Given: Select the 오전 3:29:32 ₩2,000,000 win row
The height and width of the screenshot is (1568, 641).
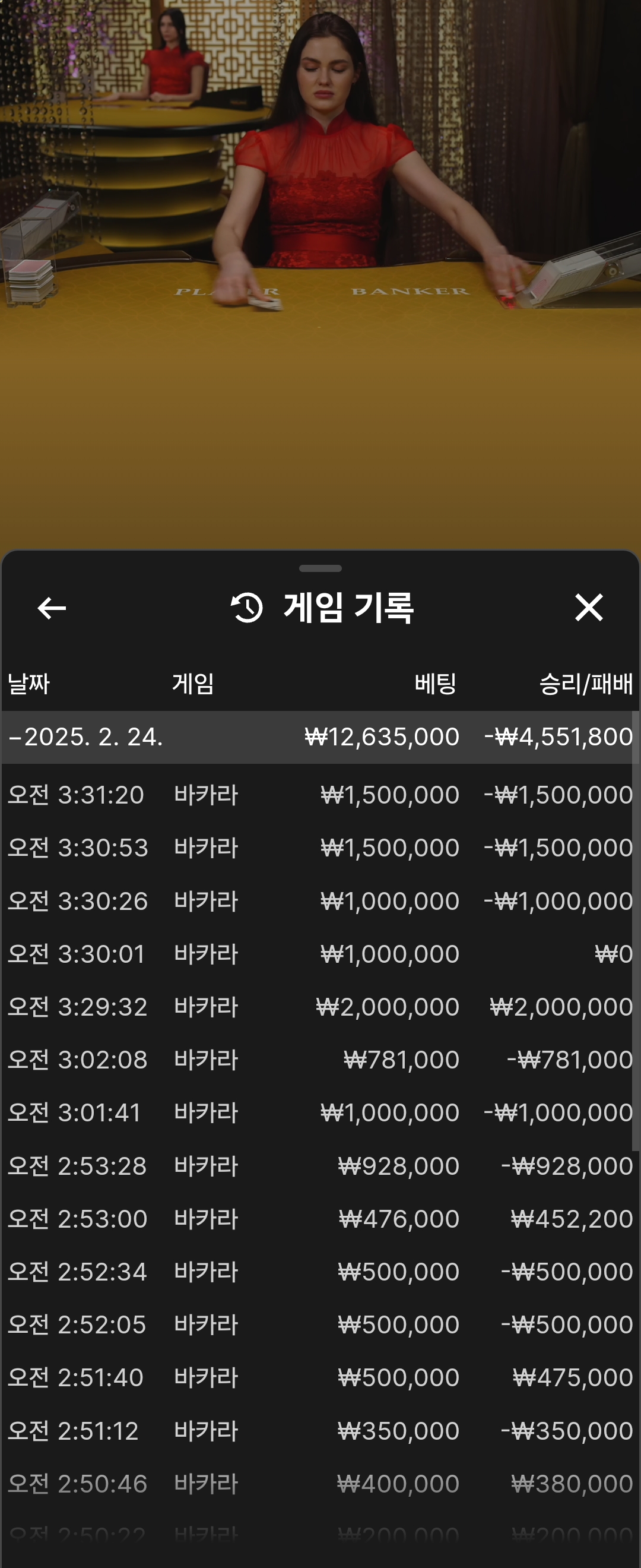Looking at the screenshot, I should tap(320, 1006).
